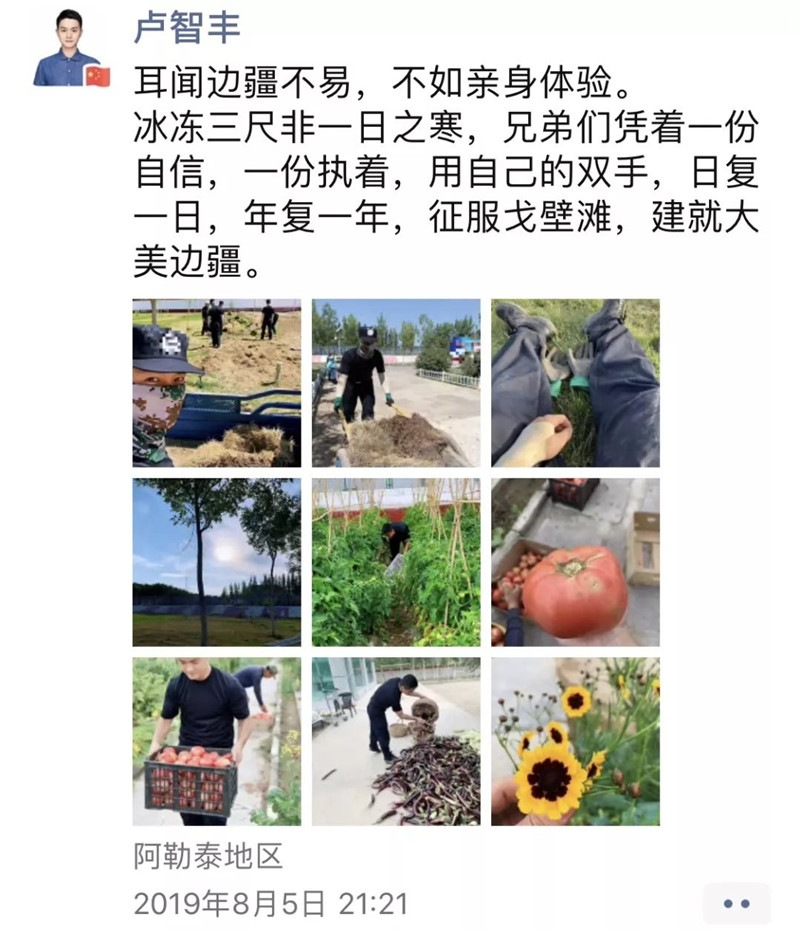The width and height of the screenshot is (800, 931).
Task: View the photo of the man among tomato plants
Action: click(396, 562)
